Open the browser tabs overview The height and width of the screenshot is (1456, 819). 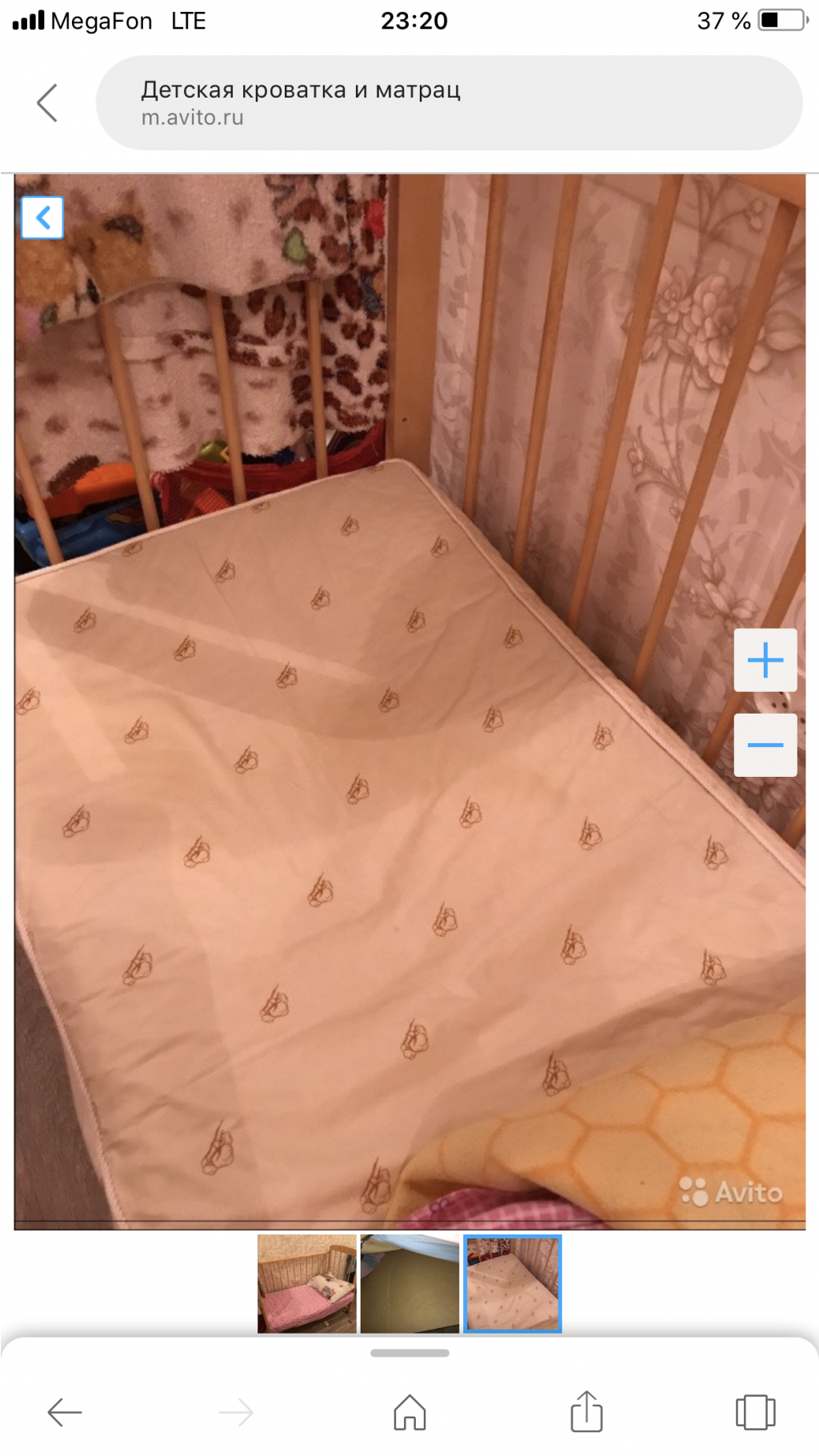[755, 1413]
